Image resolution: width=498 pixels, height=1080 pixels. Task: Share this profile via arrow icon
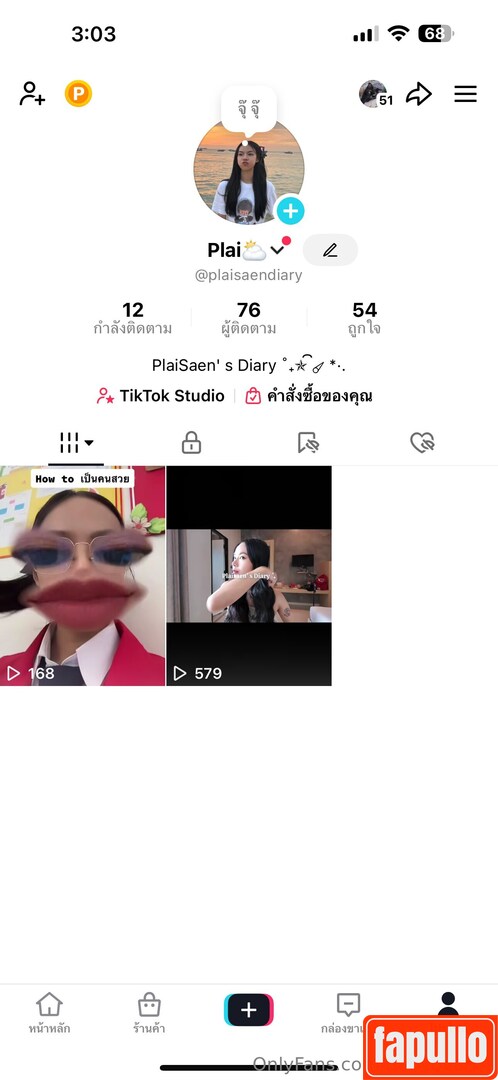(x=418, y=94)
